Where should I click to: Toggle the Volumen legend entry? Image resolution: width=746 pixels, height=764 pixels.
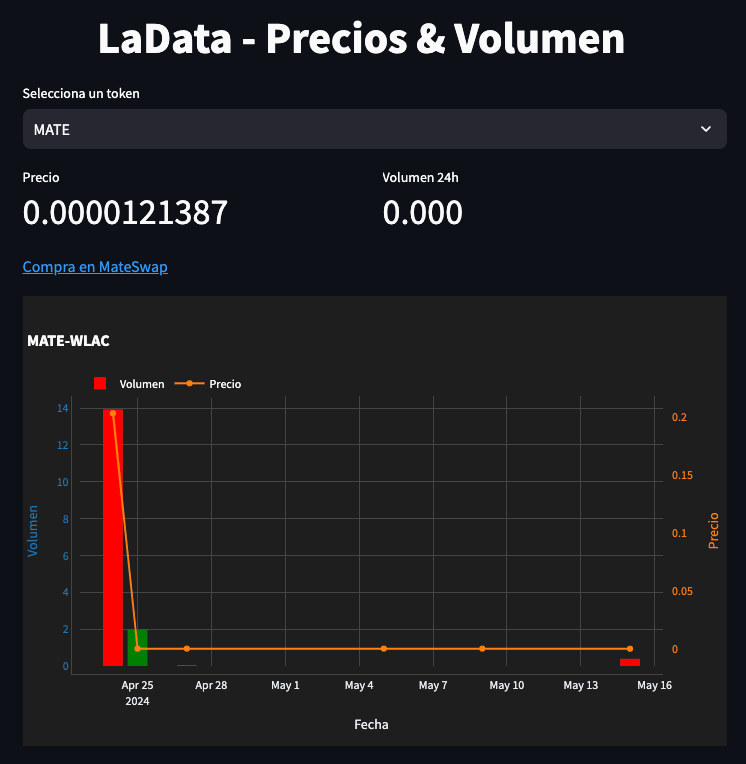140,384
